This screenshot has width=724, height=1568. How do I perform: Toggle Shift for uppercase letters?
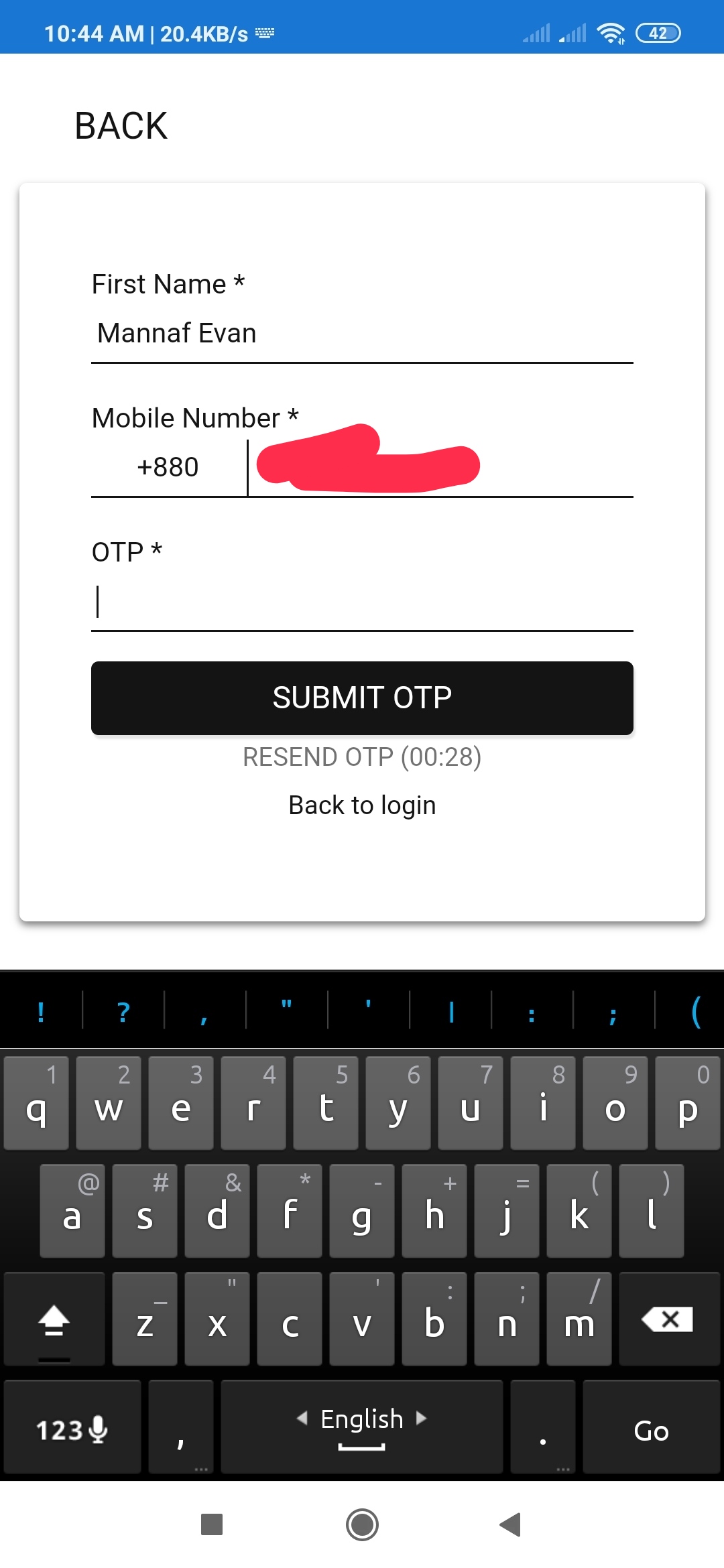point(55,1319)
